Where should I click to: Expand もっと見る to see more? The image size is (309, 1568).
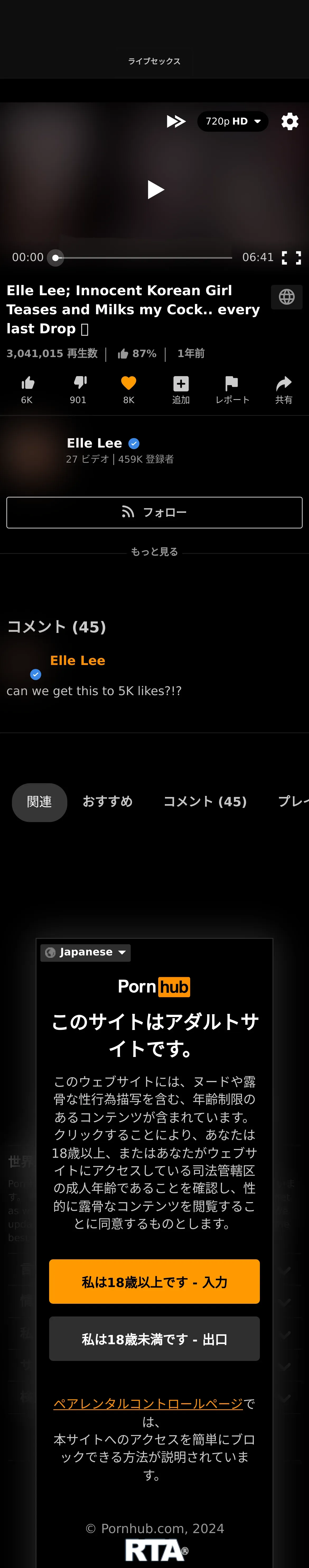[154, 551]
